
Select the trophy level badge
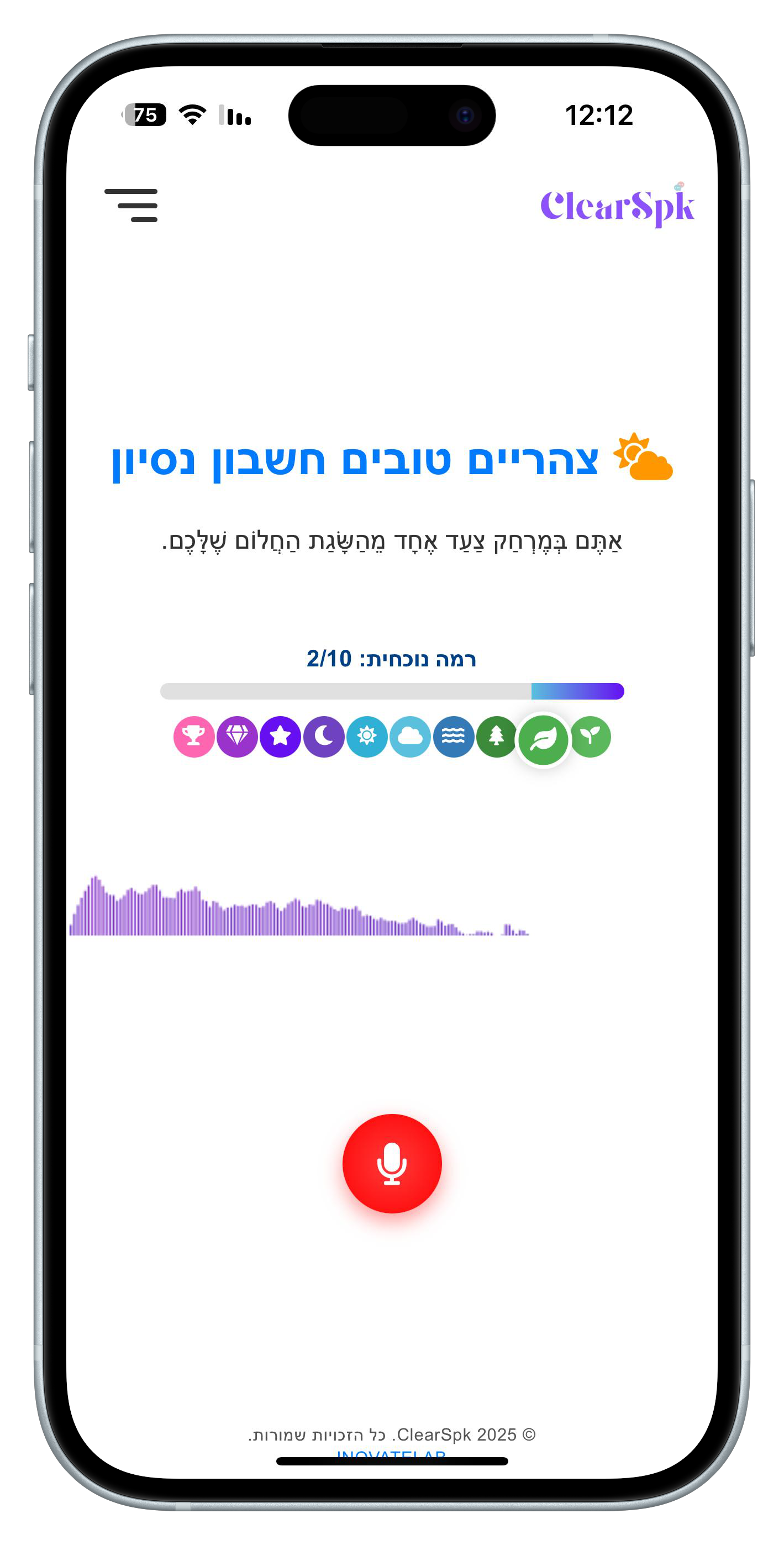coord(194,737)
